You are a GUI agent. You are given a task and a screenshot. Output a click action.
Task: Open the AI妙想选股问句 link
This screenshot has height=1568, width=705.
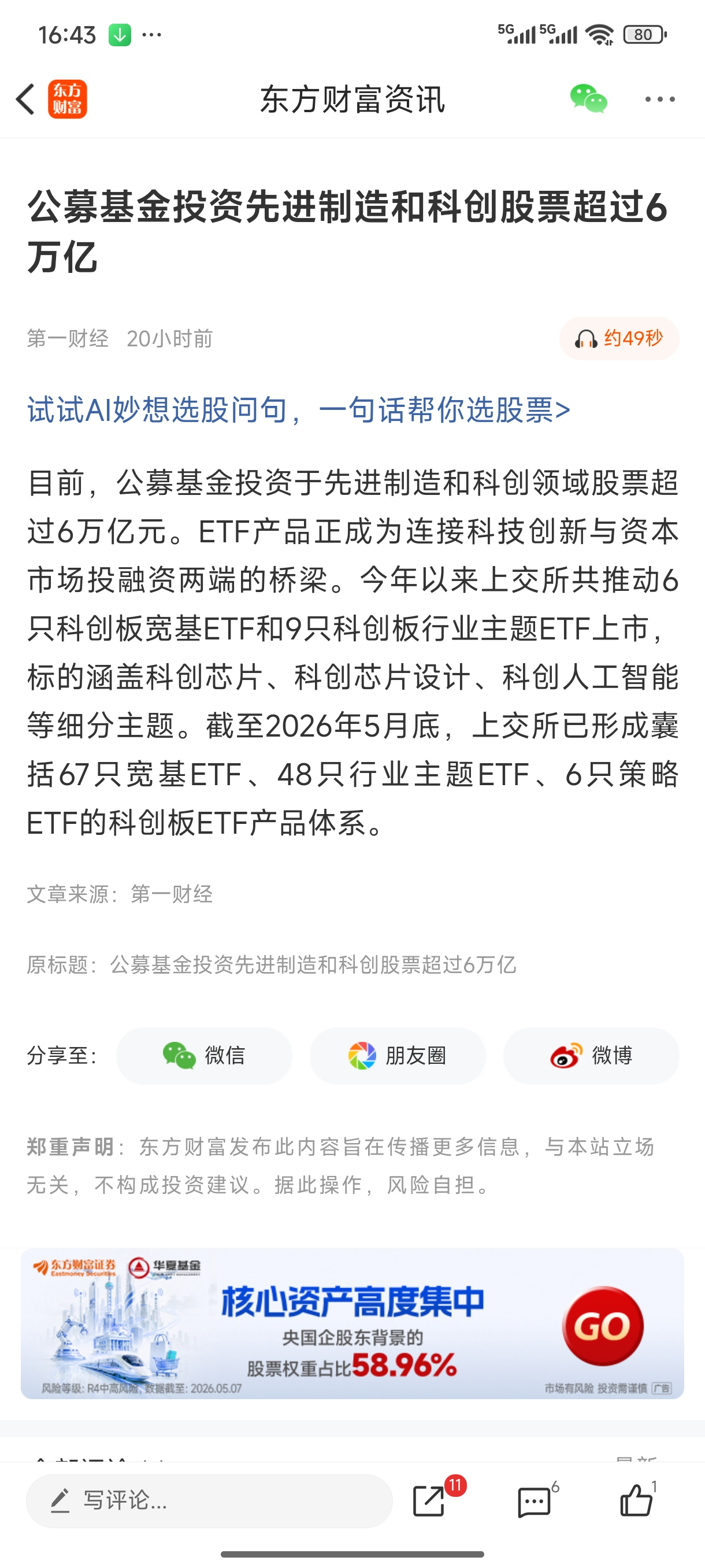(299, 410)
